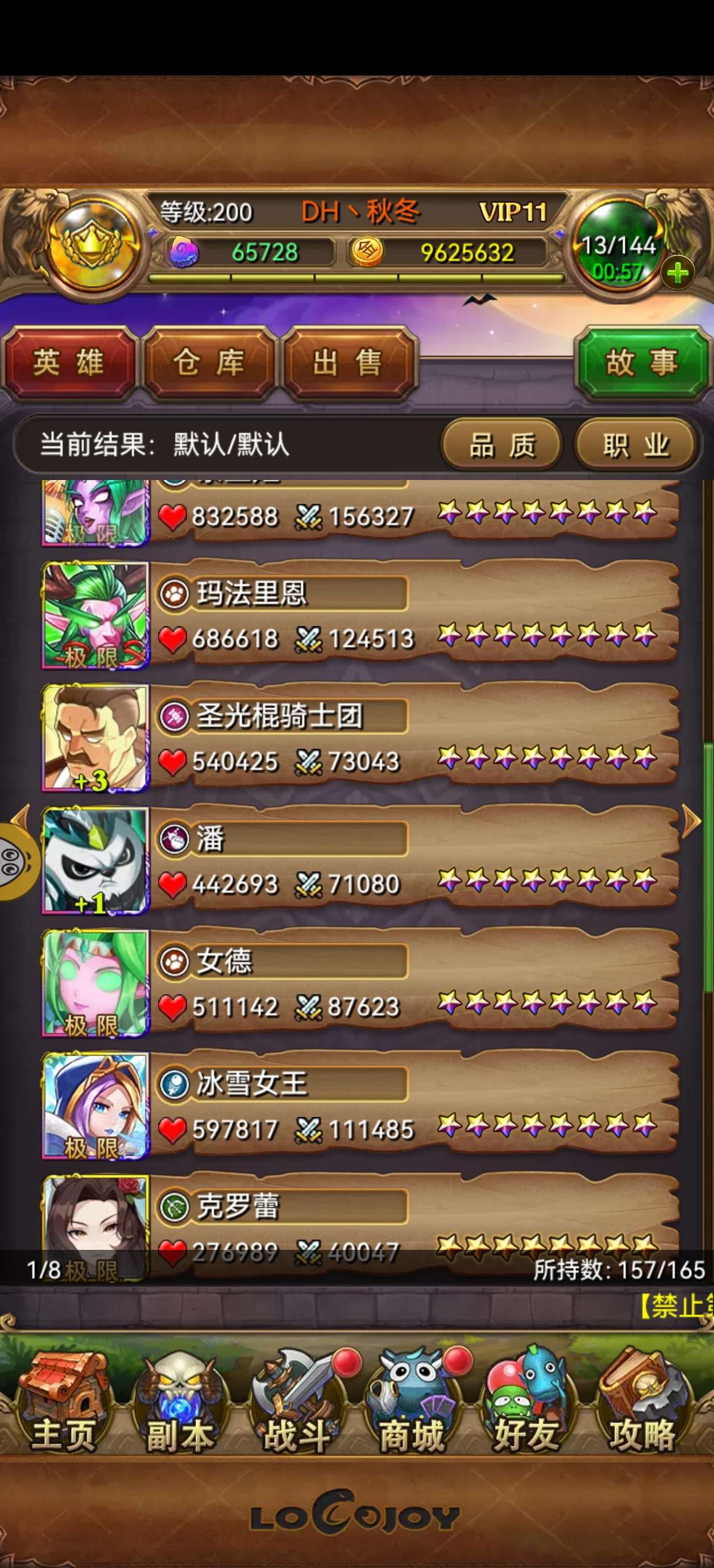The width and height of the screenshot is (714, 1568).
Task: Switch to the 仓库 warehouse tab
Action: pos(209,364)
